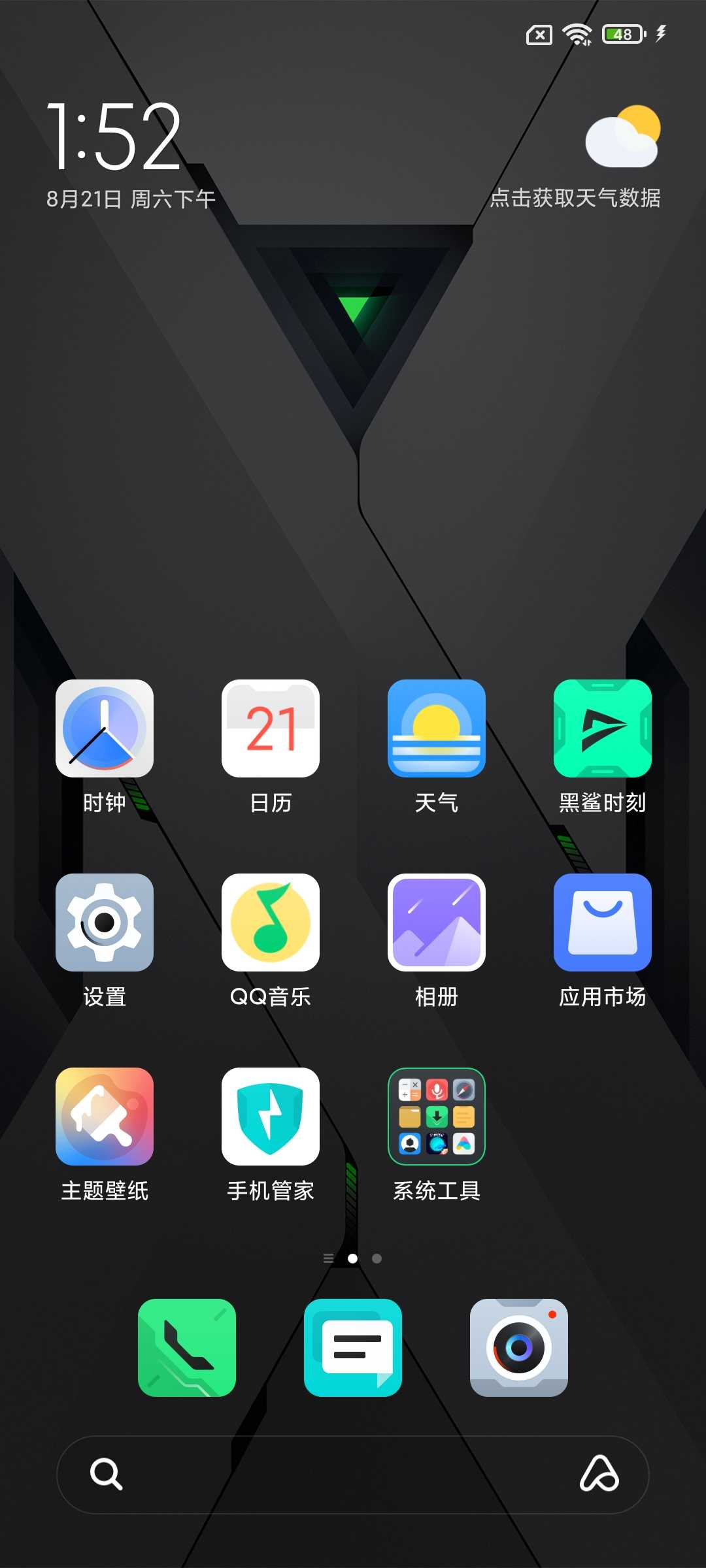Go to the second home page dot
Screen dimensions: 706x1568
(x=377, y=1258)
